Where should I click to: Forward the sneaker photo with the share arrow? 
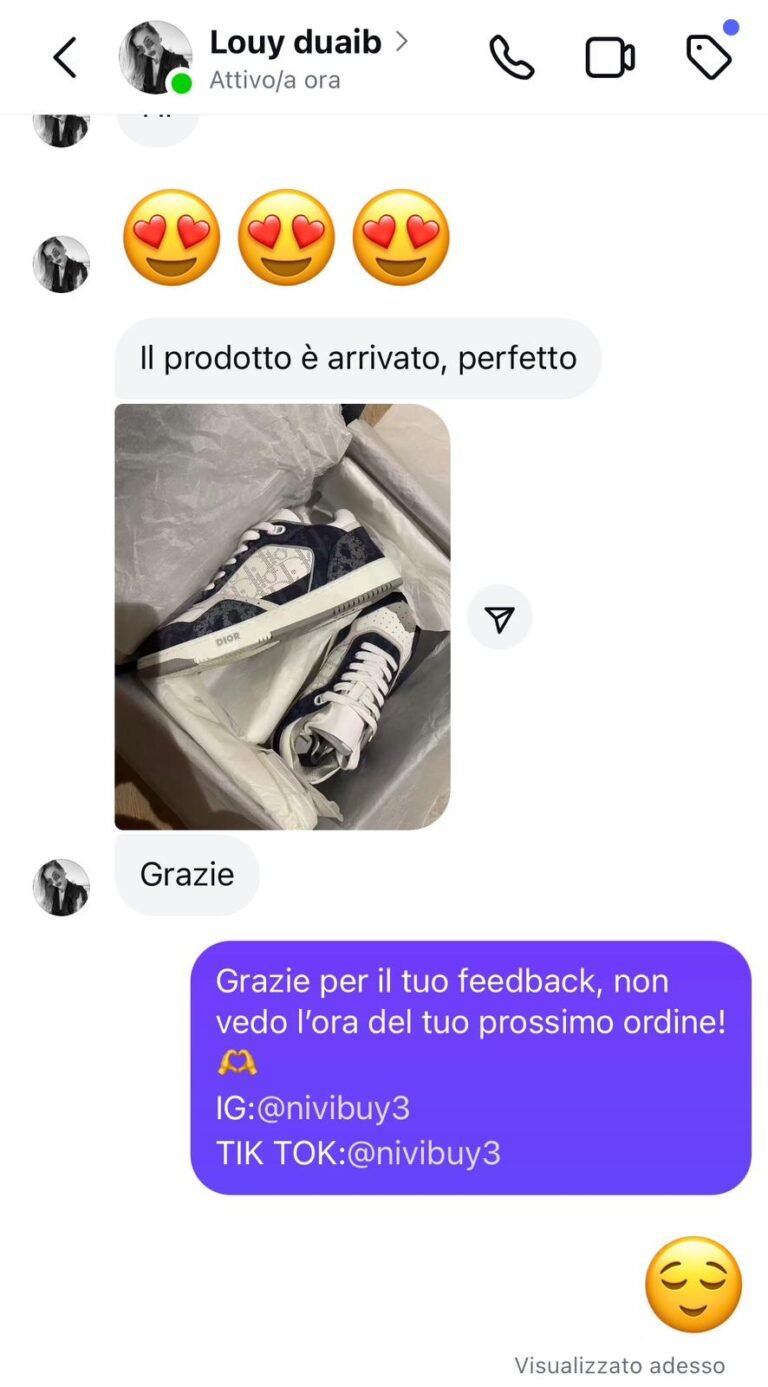(500, 619)
